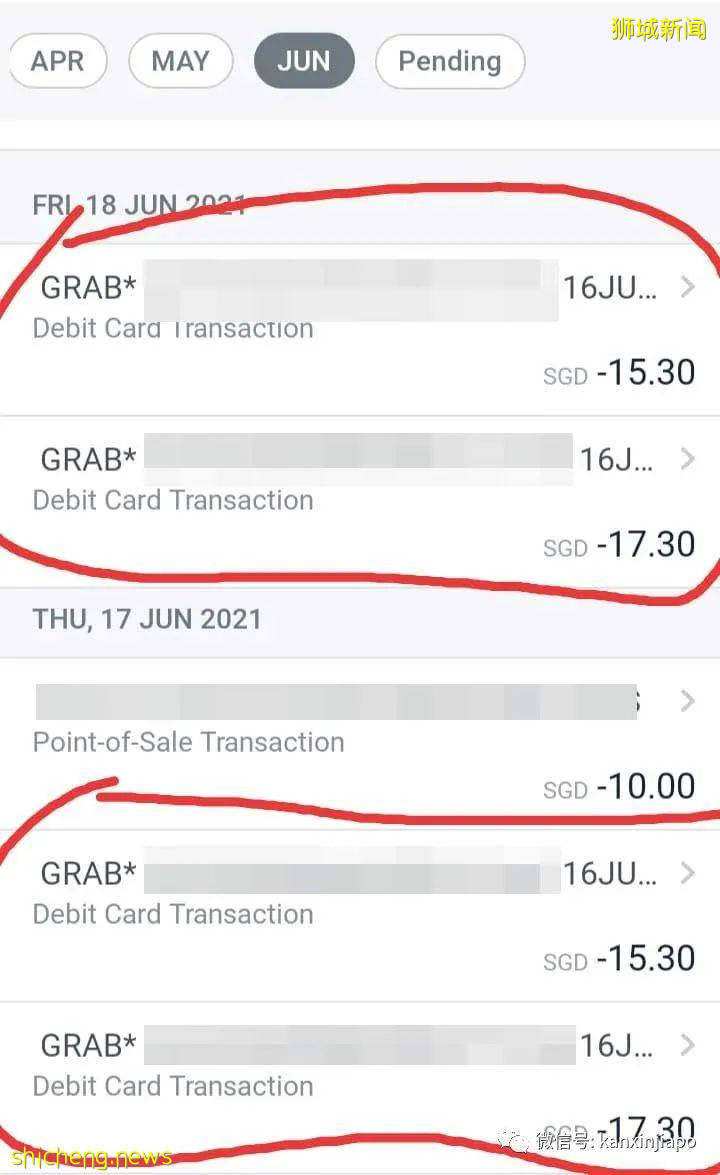Tap the JUN month chip
Viewport: 720px width, 1175px height.
pos(304,62)
